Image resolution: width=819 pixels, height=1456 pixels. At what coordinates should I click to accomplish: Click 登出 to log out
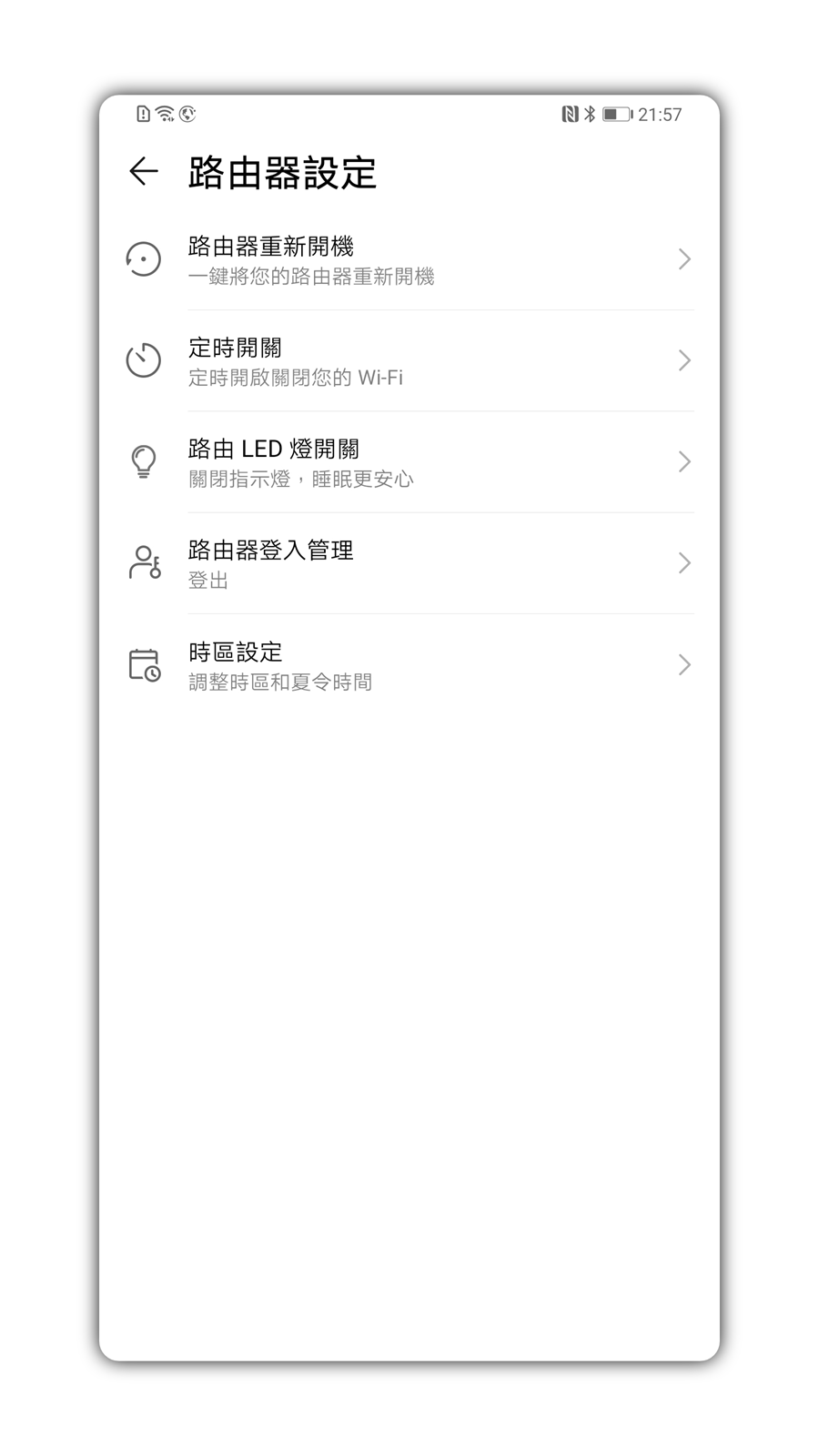[206, 581]
